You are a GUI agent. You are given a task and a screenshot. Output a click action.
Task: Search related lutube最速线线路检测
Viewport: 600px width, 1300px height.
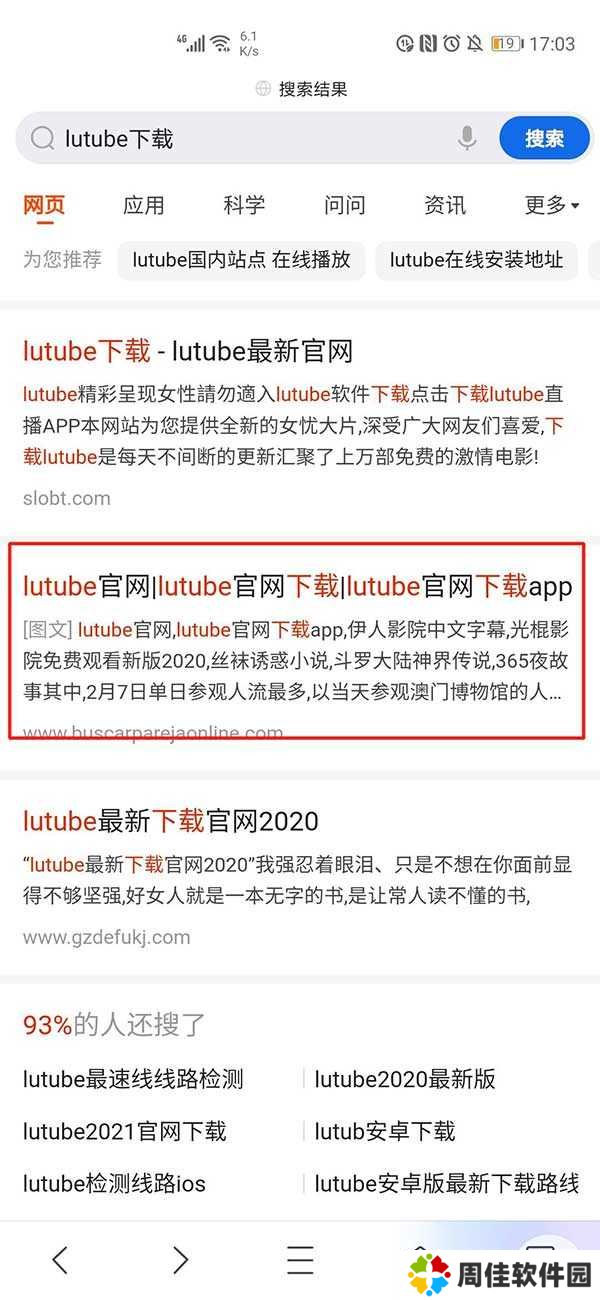click(x=133, y=1079)
